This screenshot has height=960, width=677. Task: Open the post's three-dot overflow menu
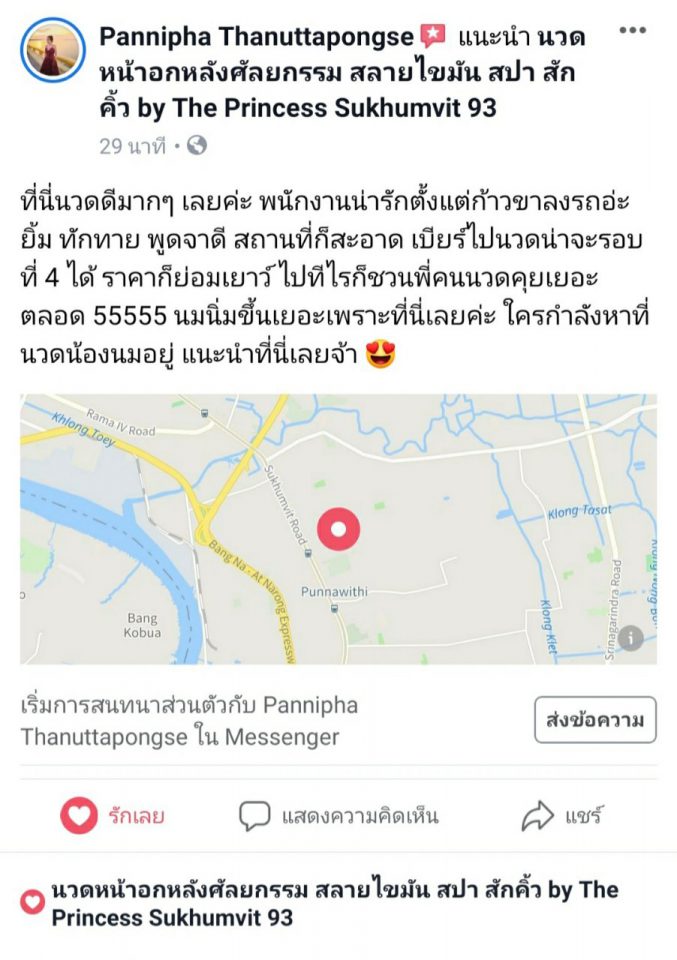pyautogui.click(x=632, y=31)
